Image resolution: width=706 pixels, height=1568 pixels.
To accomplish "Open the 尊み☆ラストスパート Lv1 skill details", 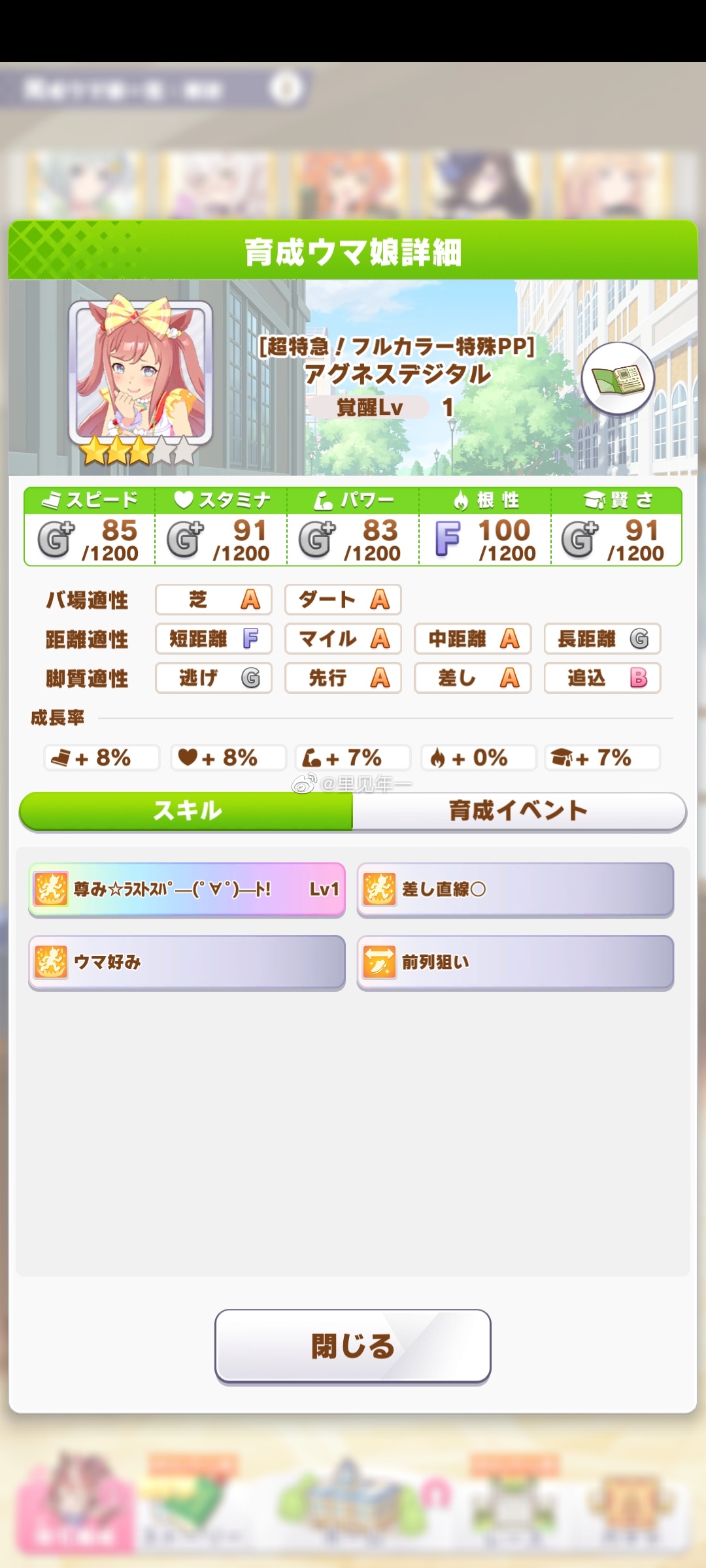I will point(187,889).
